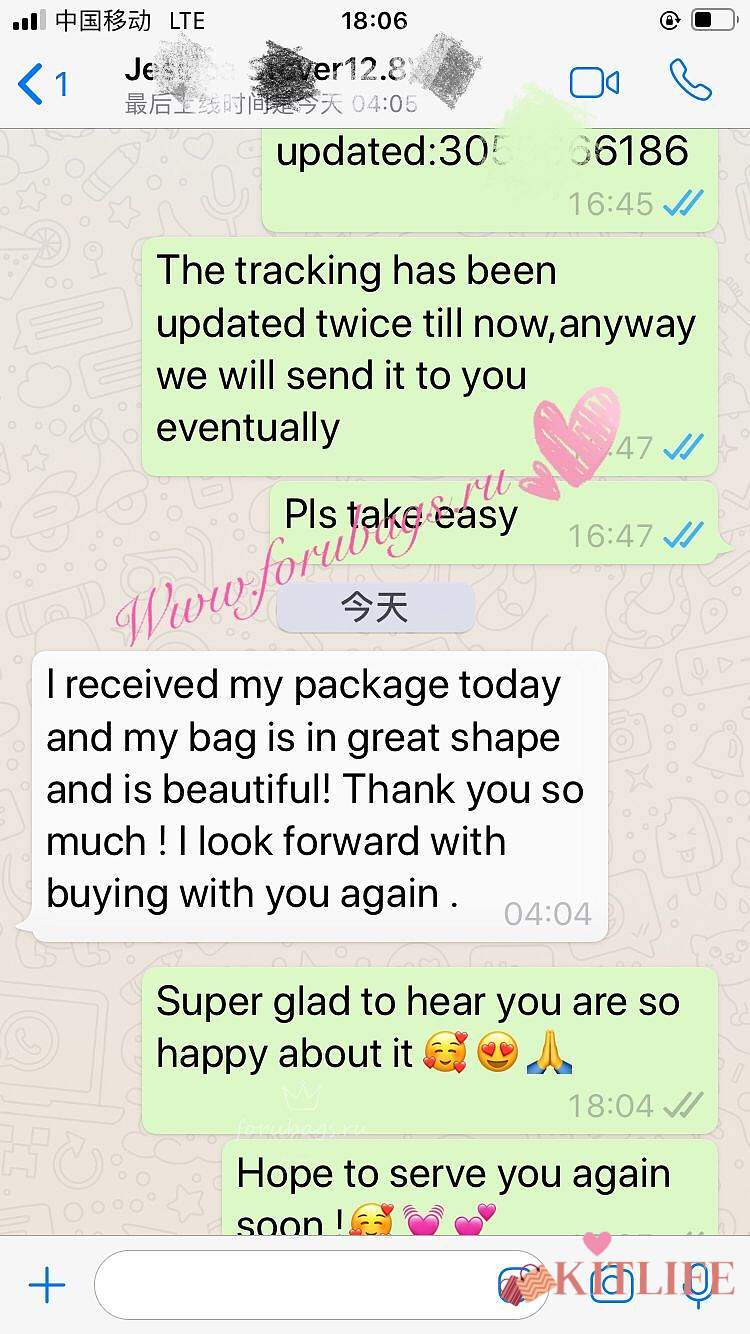The height and width of the screenshot is (1334, 750).
Task: Open the plus attachment menu
Action: point(47,1285)
